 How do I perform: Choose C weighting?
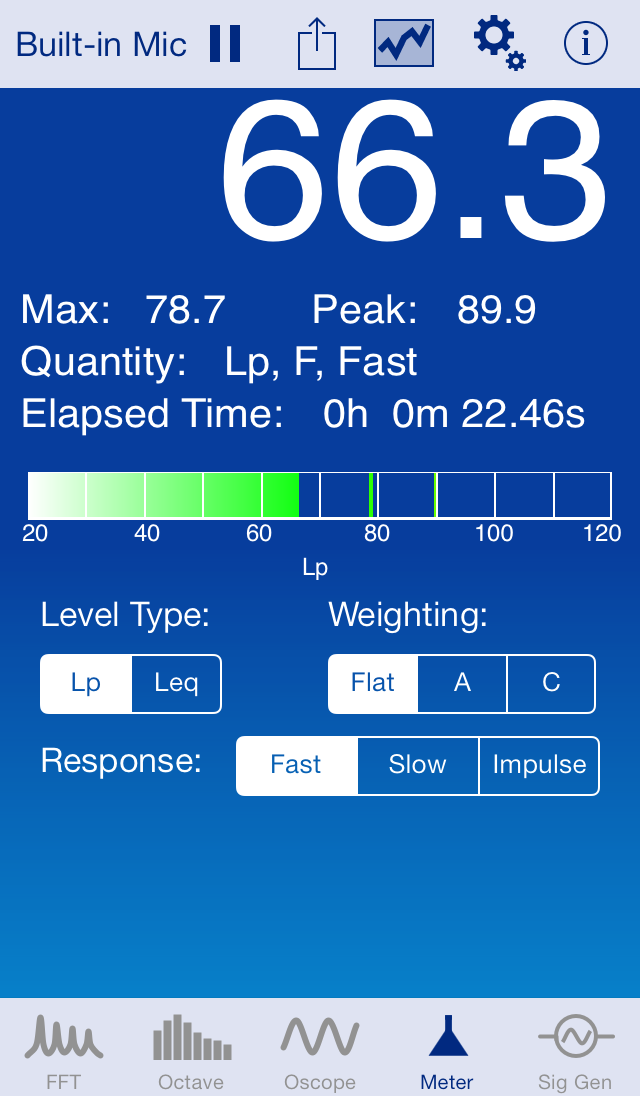(x=551, y=684)
